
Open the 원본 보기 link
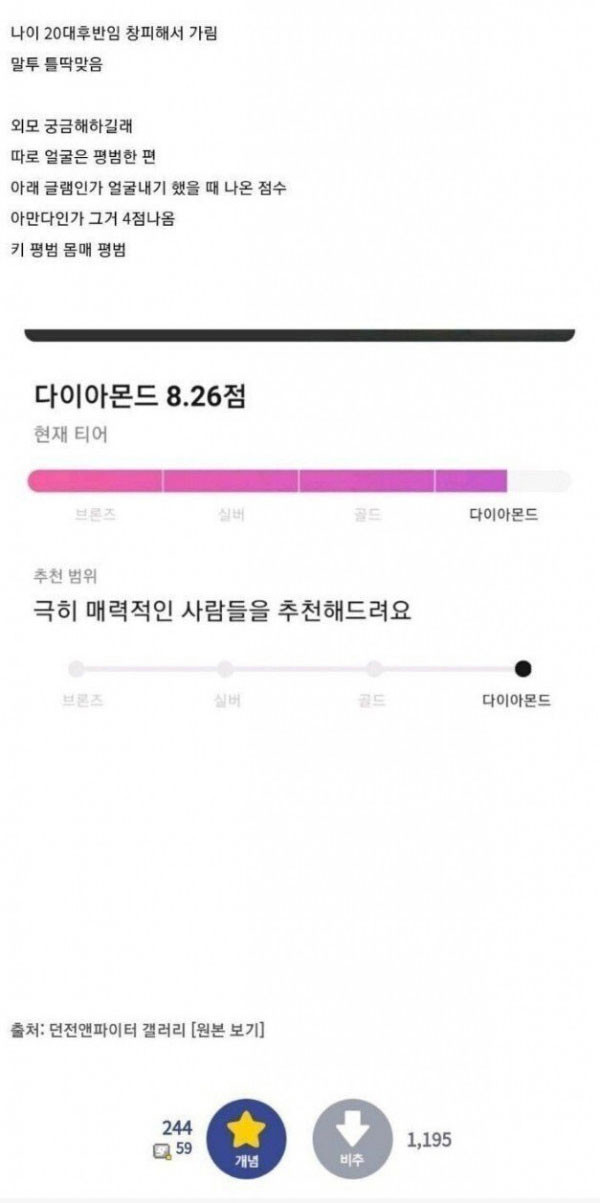click(226, 1030)
